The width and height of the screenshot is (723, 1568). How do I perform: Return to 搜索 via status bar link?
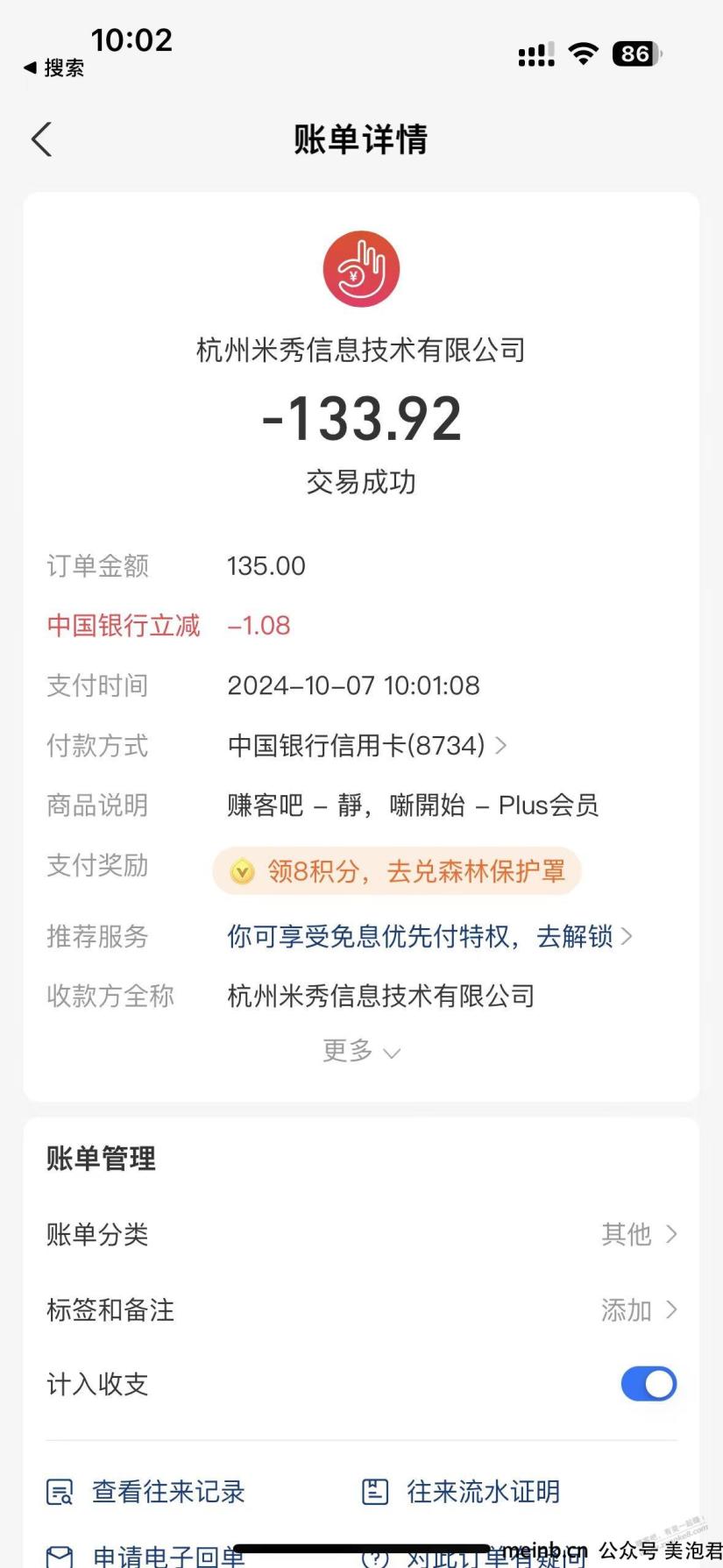54,67
